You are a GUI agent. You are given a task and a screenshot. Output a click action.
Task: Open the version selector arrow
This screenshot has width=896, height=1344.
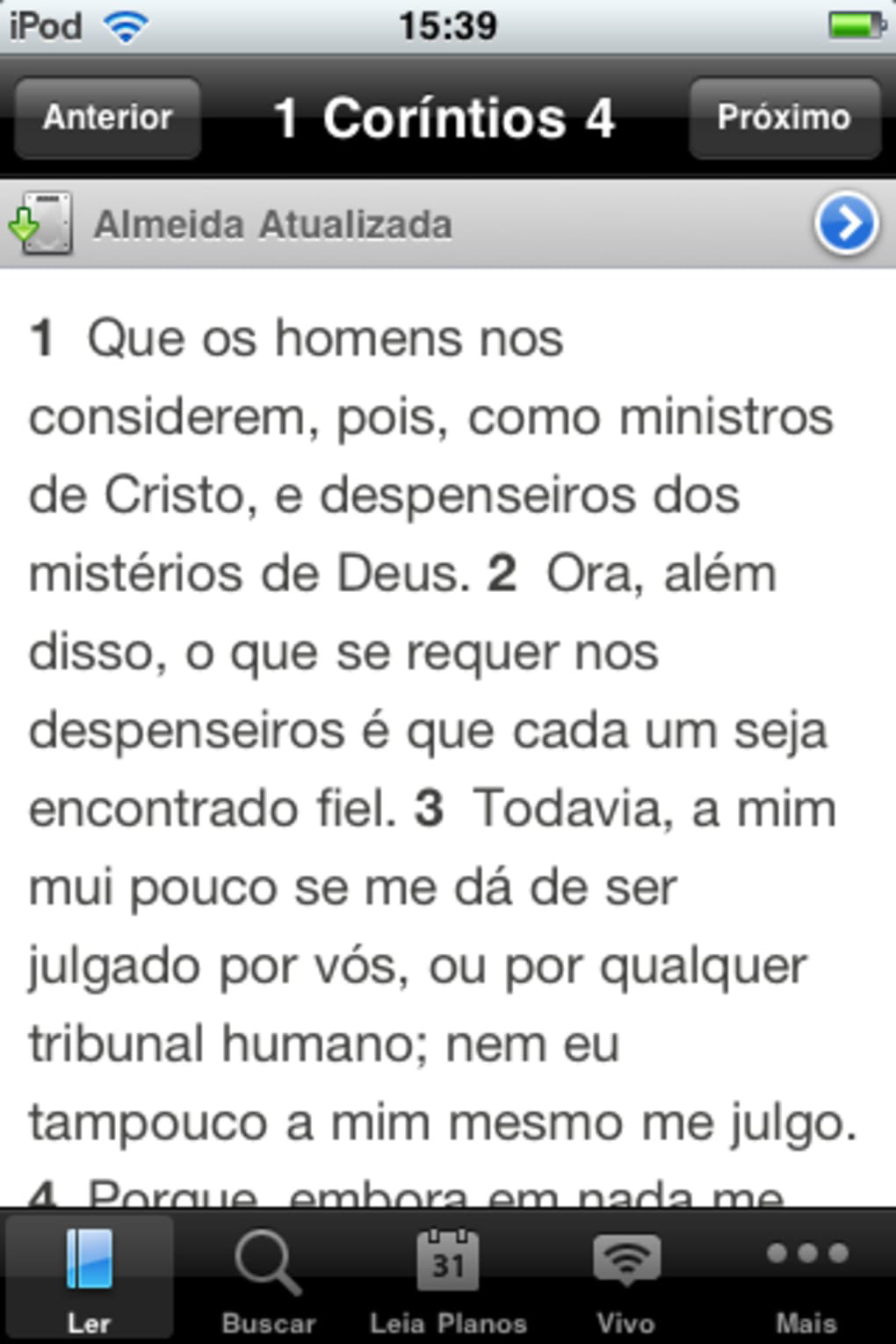pyautogui.click(x=845, y=225)
